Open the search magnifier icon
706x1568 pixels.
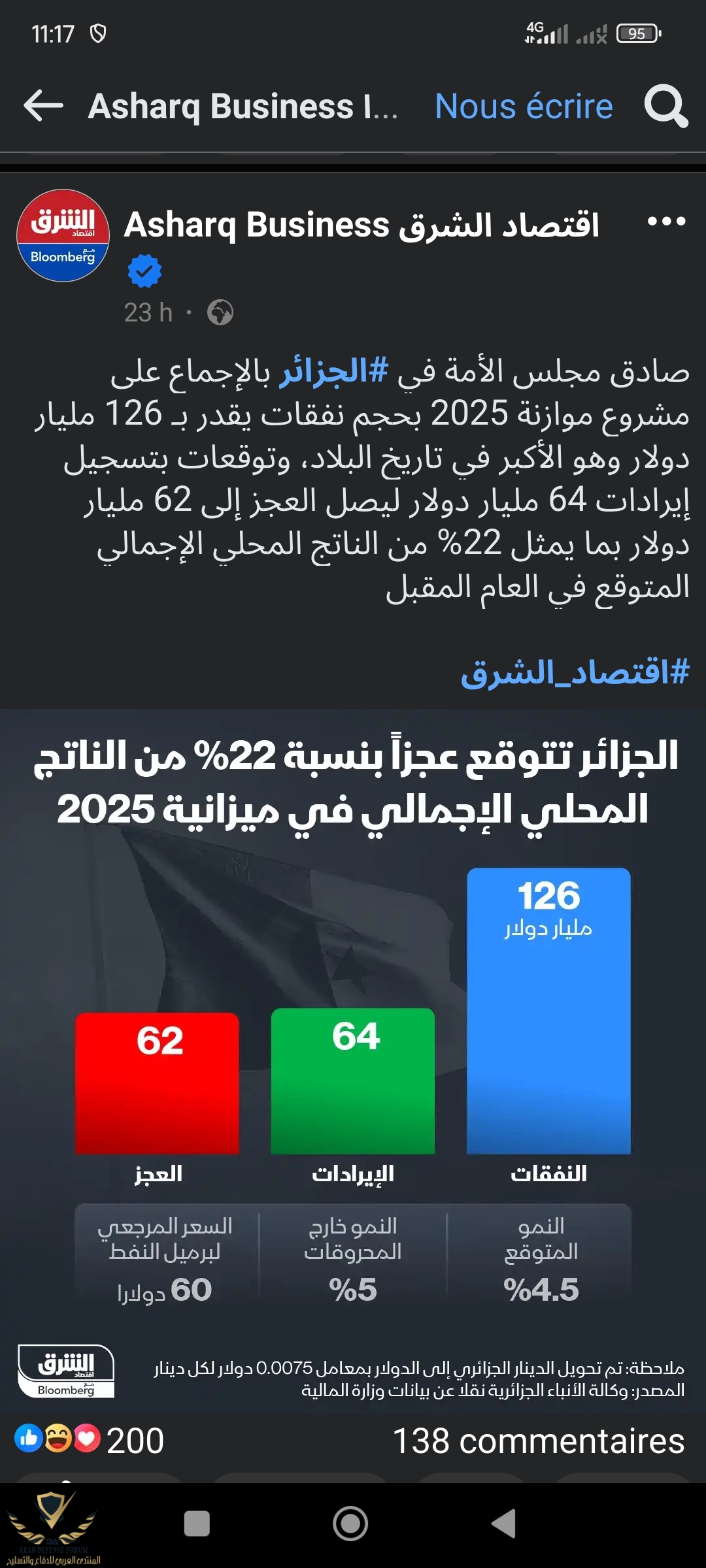[x=665, y=106]
